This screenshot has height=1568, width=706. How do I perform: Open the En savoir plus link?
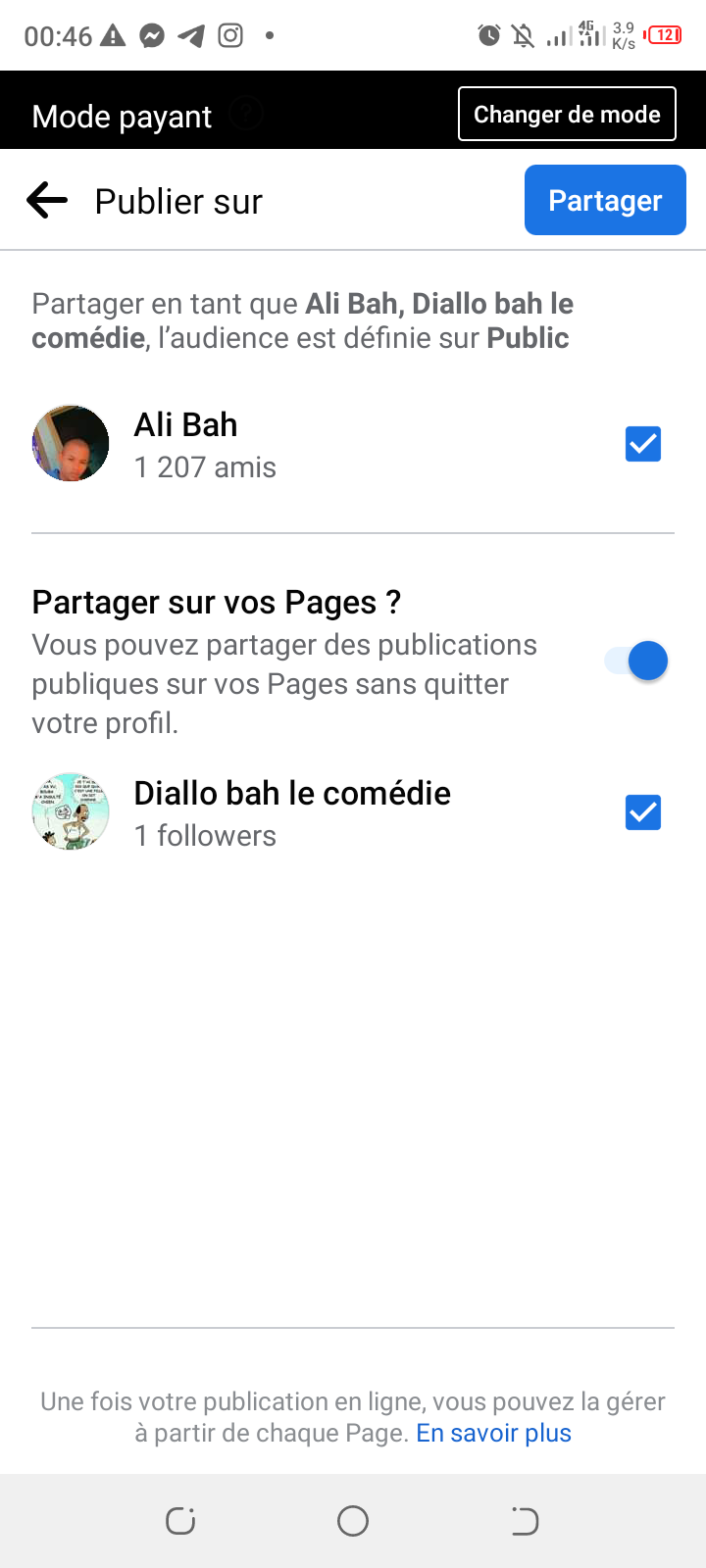point(493,1433)
